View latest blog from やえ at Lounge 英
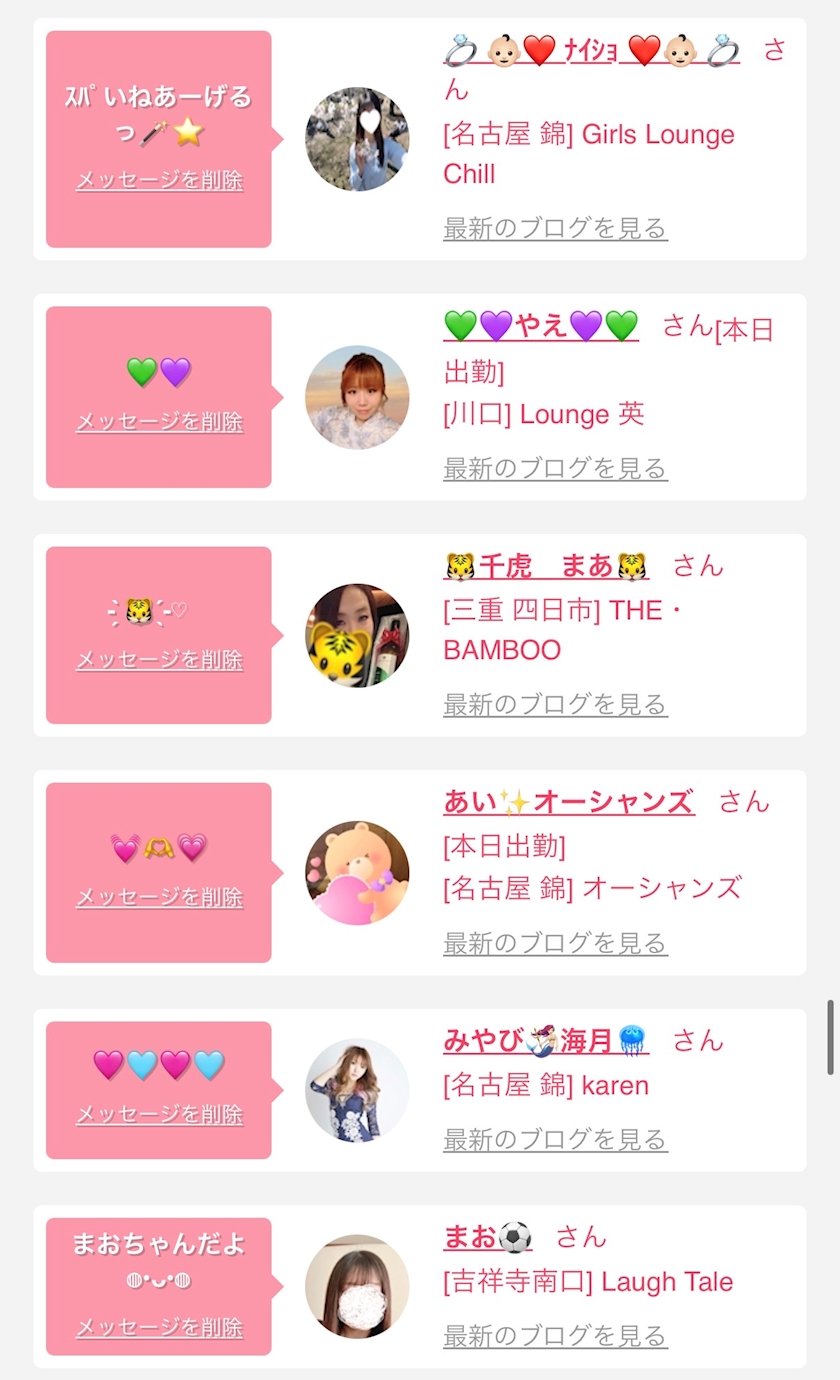 click(555, 468)
